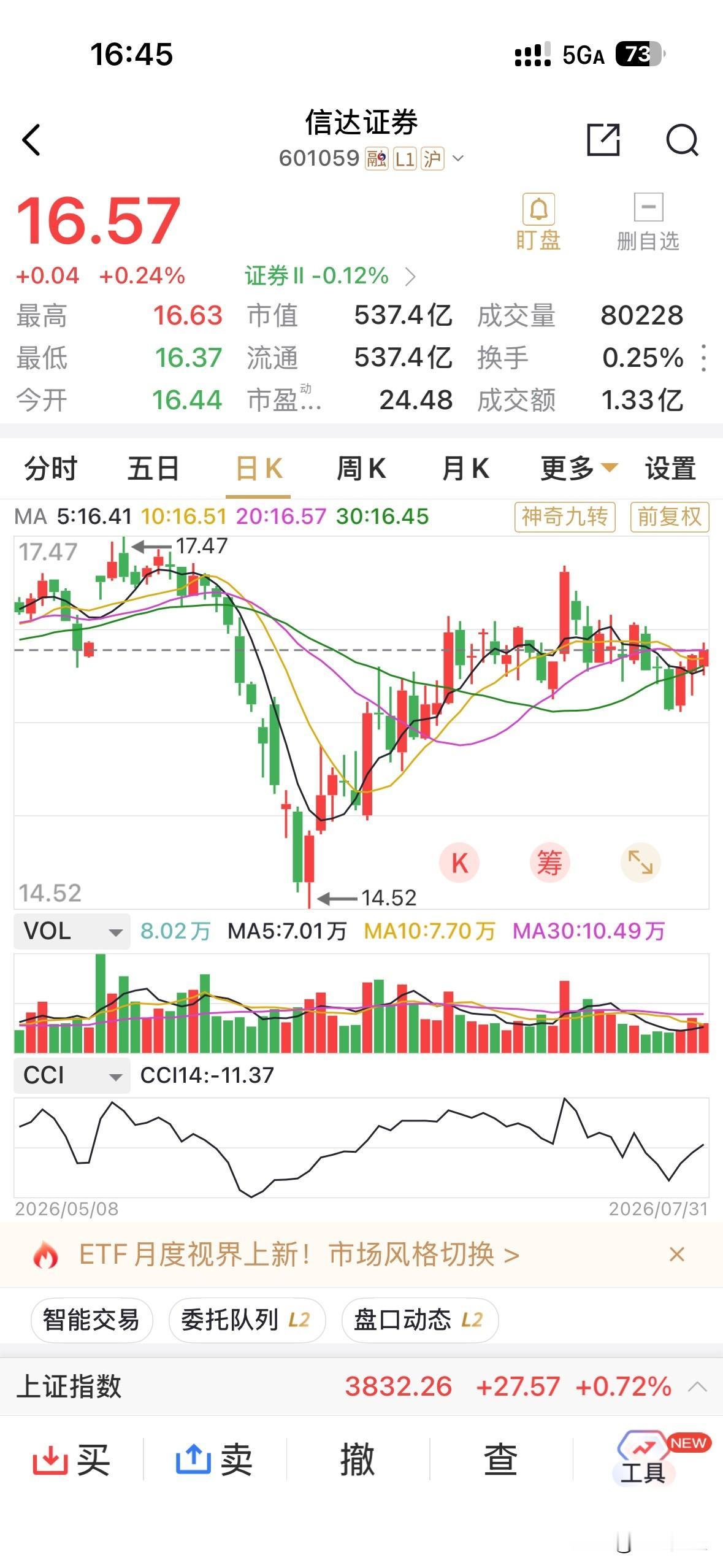Open the CCI indicator dropdown

pos(72,1075)
